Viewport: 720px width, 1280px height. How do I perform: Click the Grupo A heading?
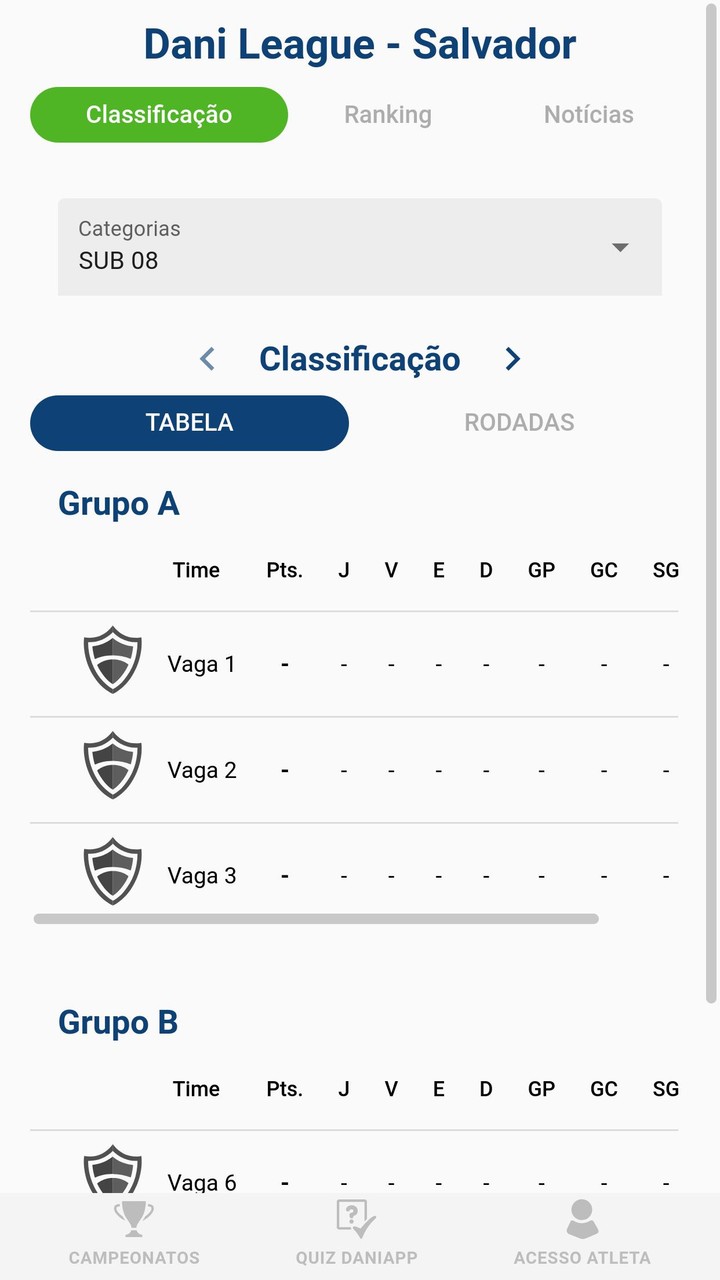pyautogui.click(x=118, y=503)
